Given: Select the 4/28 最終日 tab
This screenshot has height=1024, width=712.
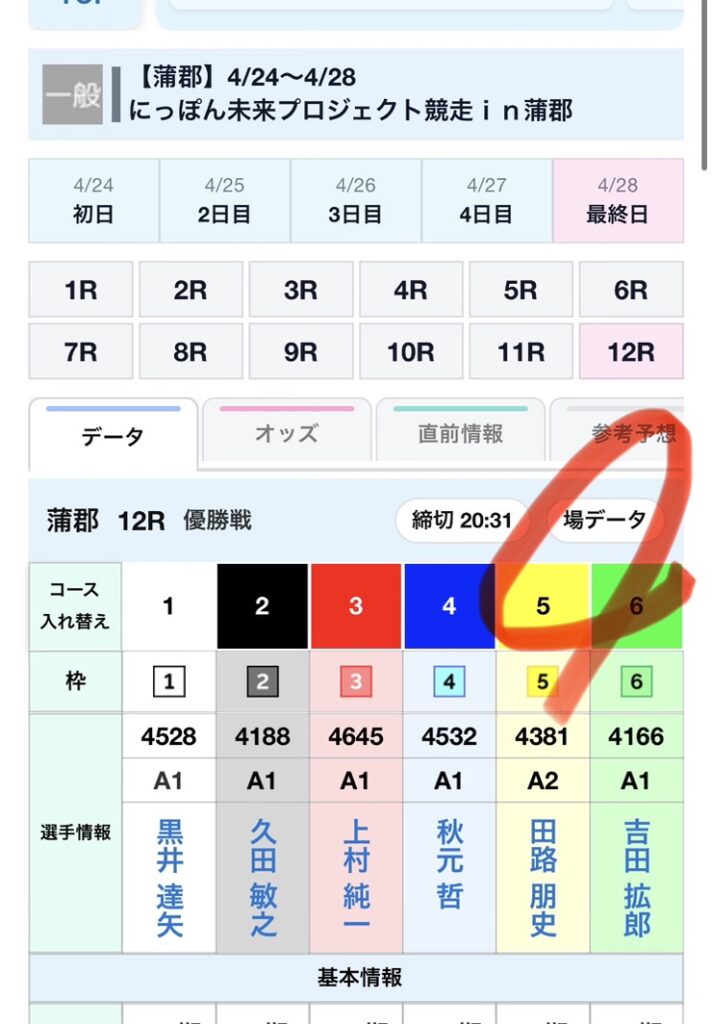Looking at the screenshot, I should pyautogui.click(x=618, y=200).
